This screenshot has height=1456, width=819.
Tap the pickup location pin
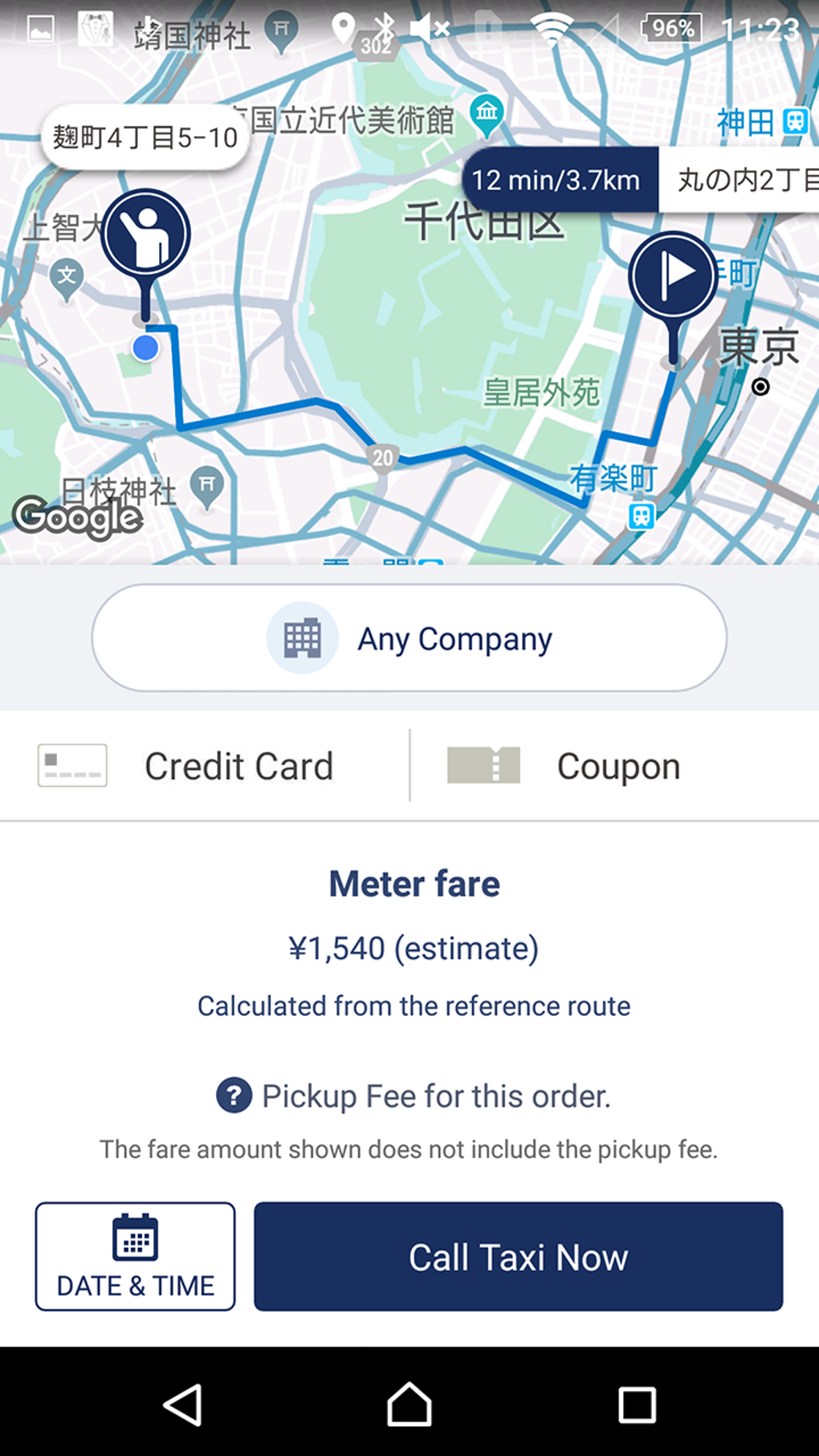tap(146, 236)
